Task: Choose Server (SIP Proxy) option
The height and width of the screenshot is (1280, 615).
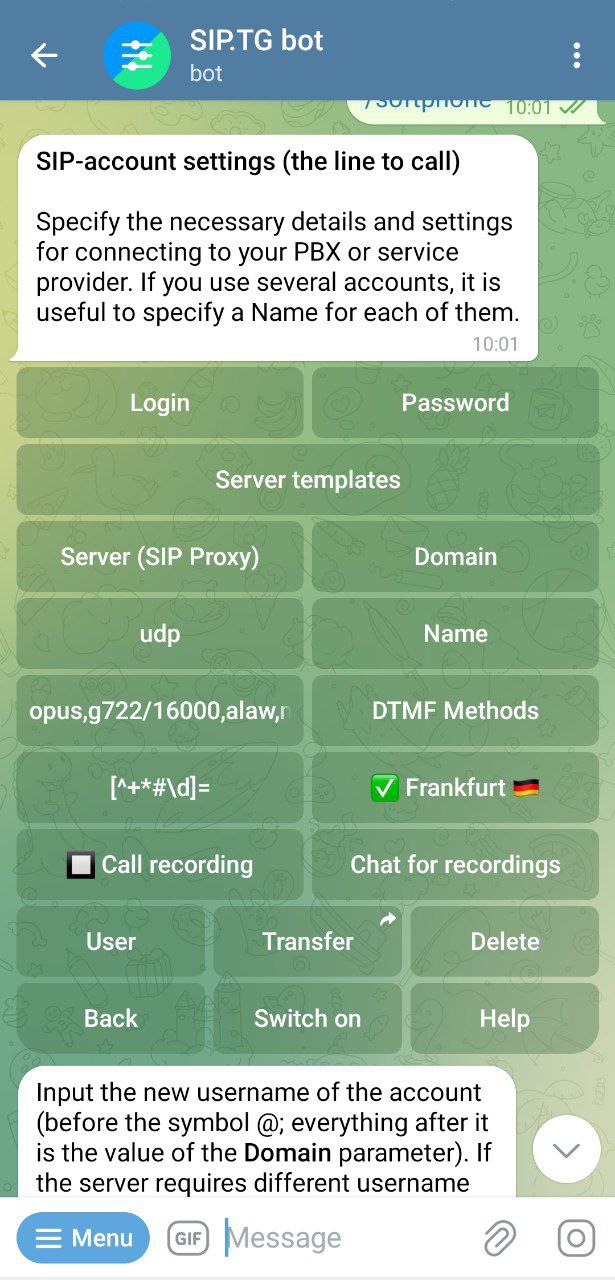Action: [160, 557]
